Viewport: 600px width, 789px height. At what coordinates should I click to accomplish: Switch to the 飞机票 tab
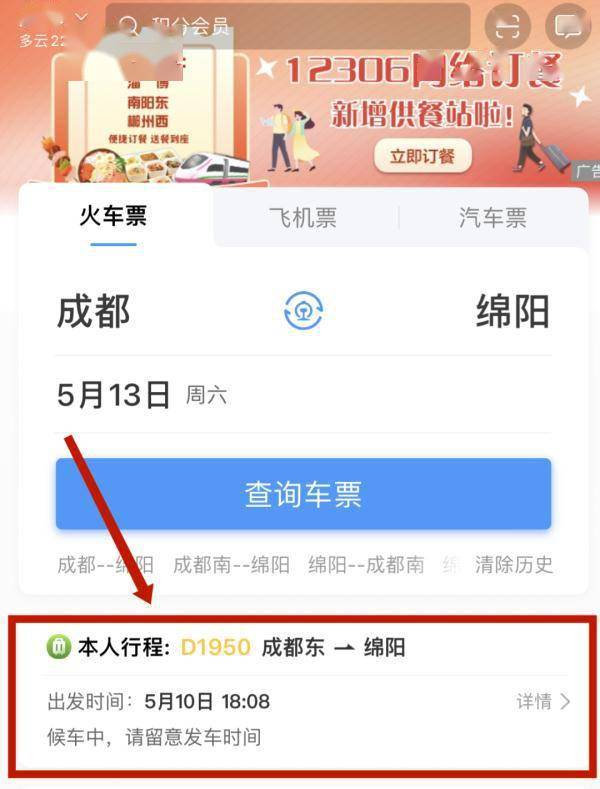tap(303, 218)
